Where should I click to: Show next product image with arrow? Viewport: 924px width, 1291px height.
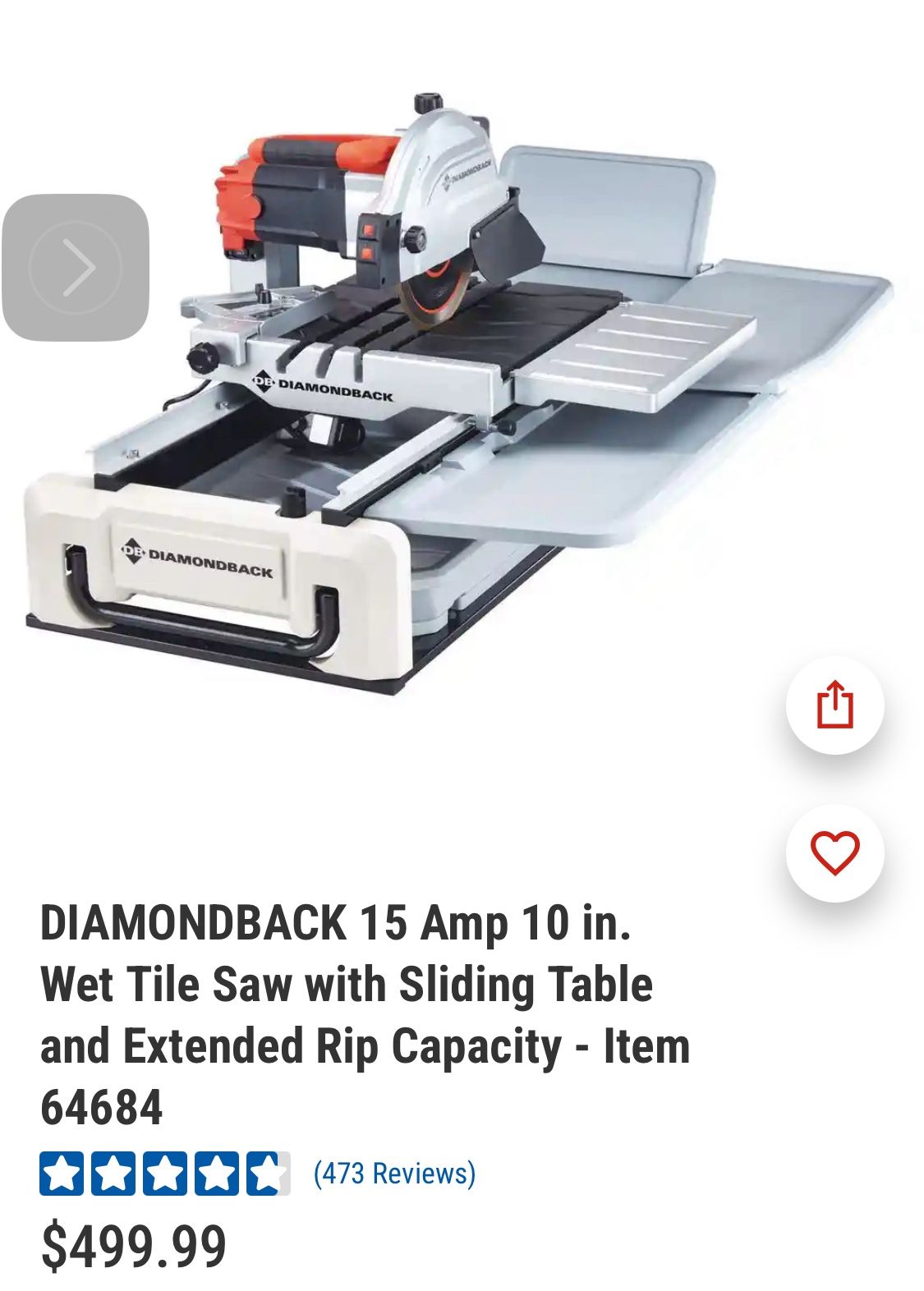(x=76, y=268)
